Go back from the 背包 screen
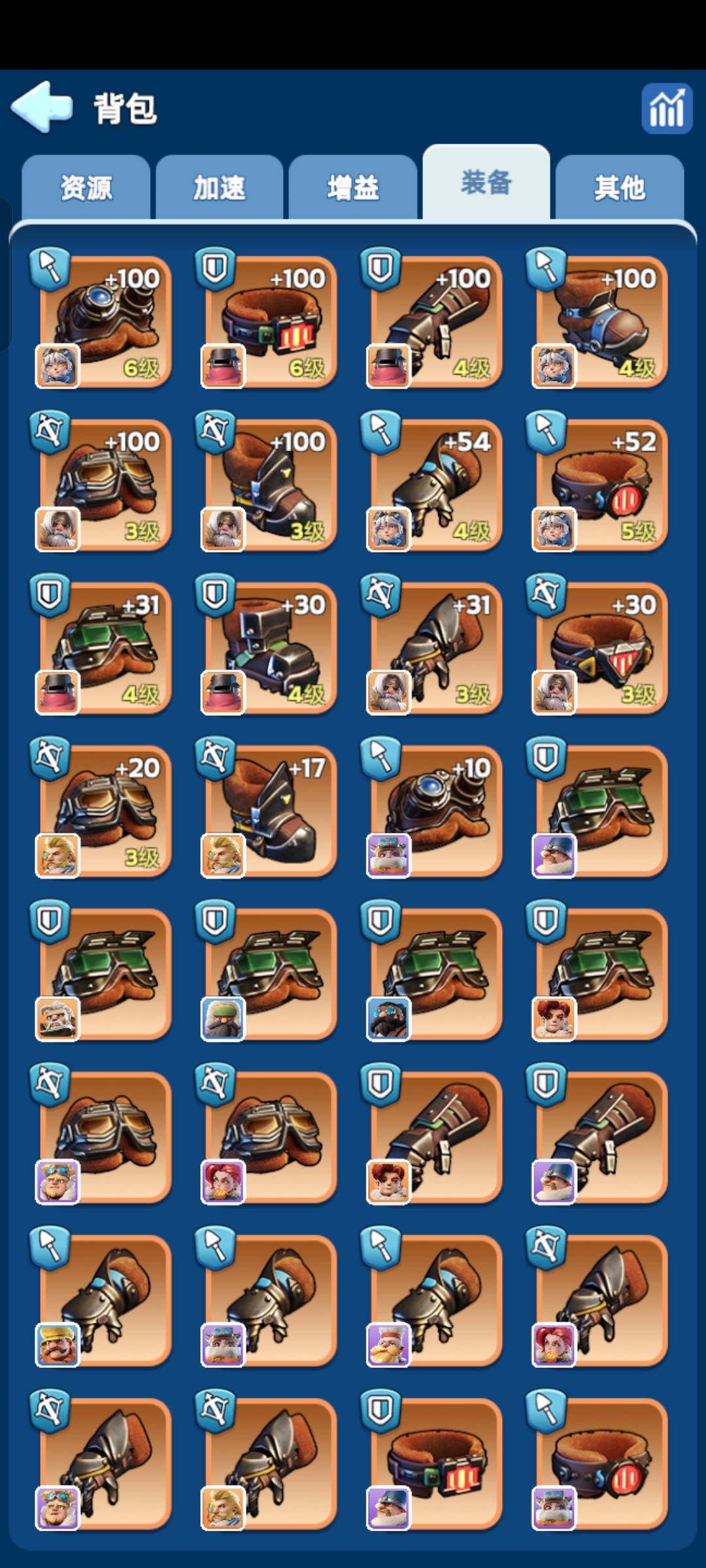The height and width of the screenshot is (1568, 706). (x=42, y=107)
